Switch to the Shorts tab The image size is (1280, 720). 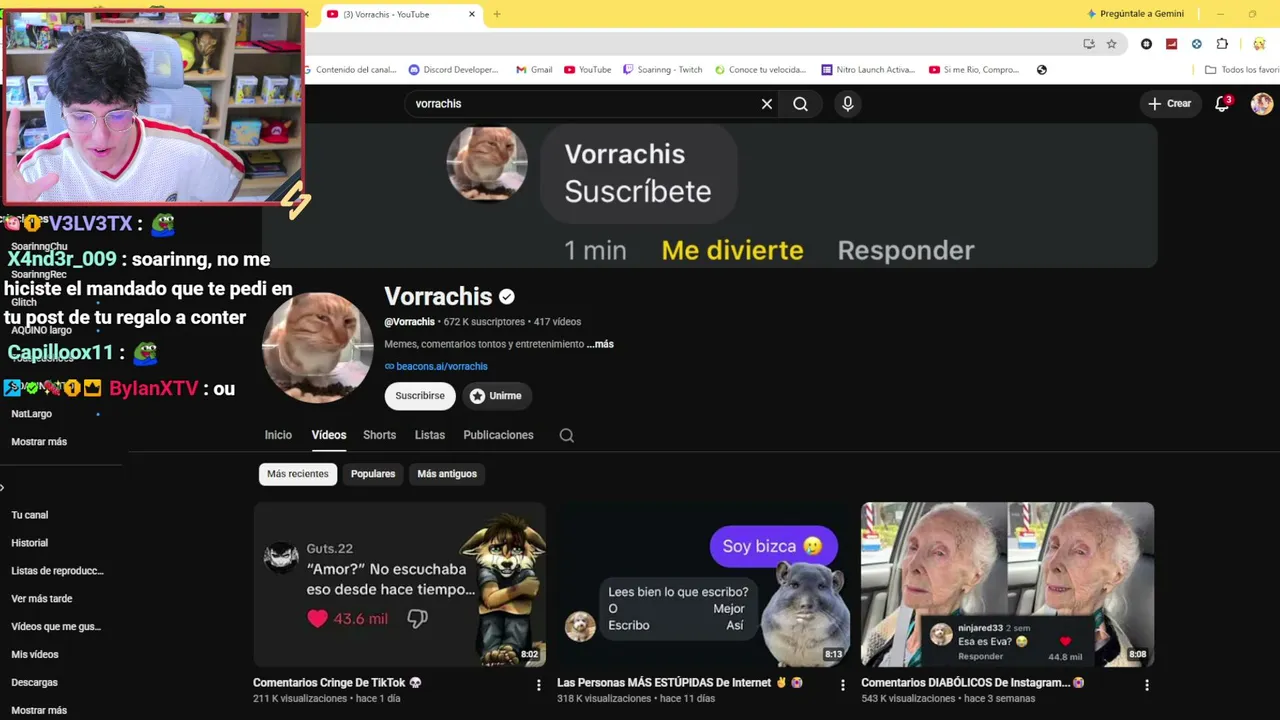pos(379,435)
